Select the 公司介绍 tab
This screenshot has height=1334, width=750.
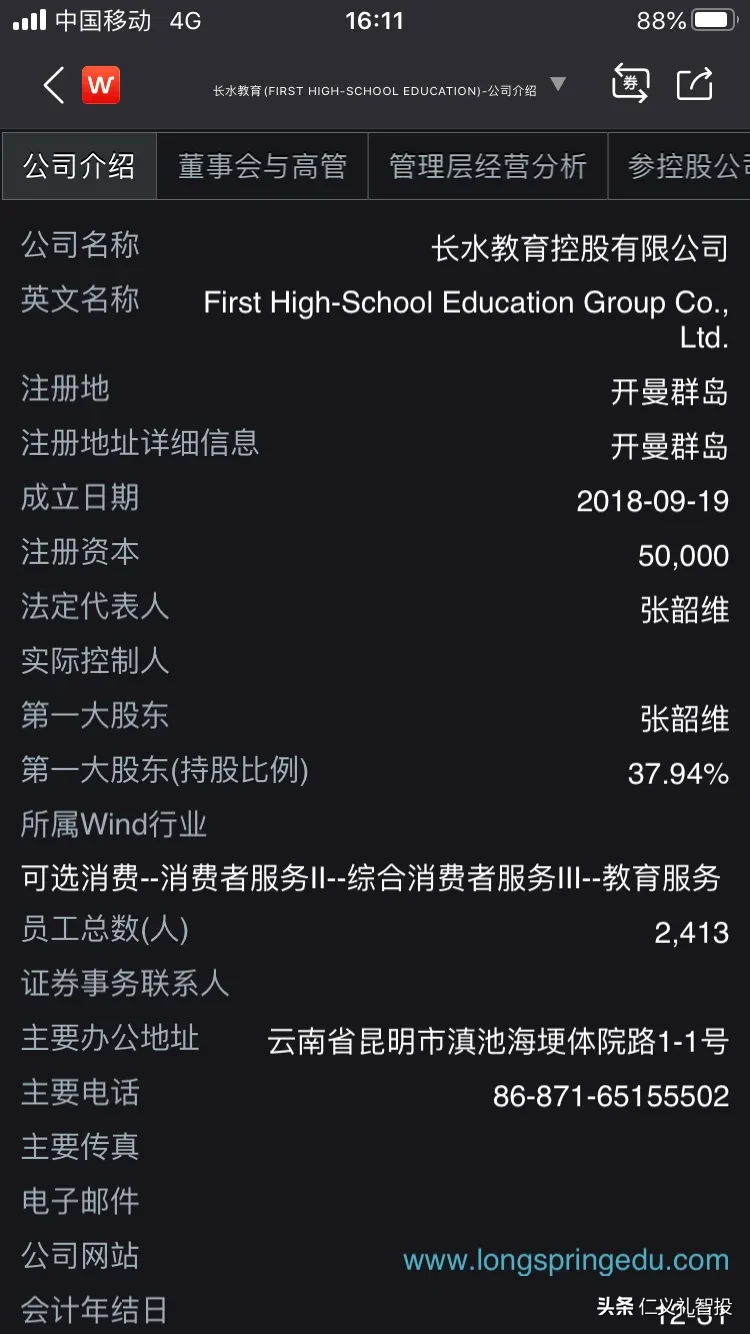[79, 166]
